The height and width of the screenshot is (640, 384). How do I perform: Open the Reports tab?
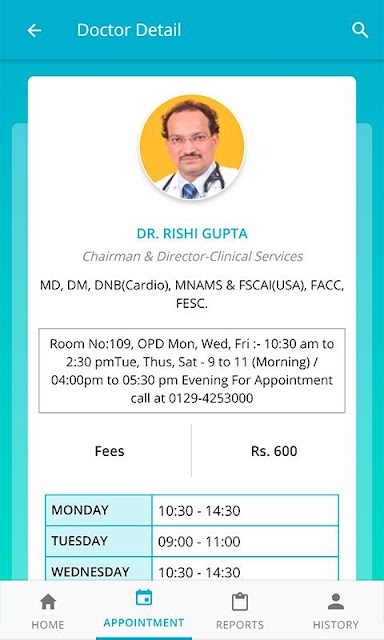click(x=240, y=611)
